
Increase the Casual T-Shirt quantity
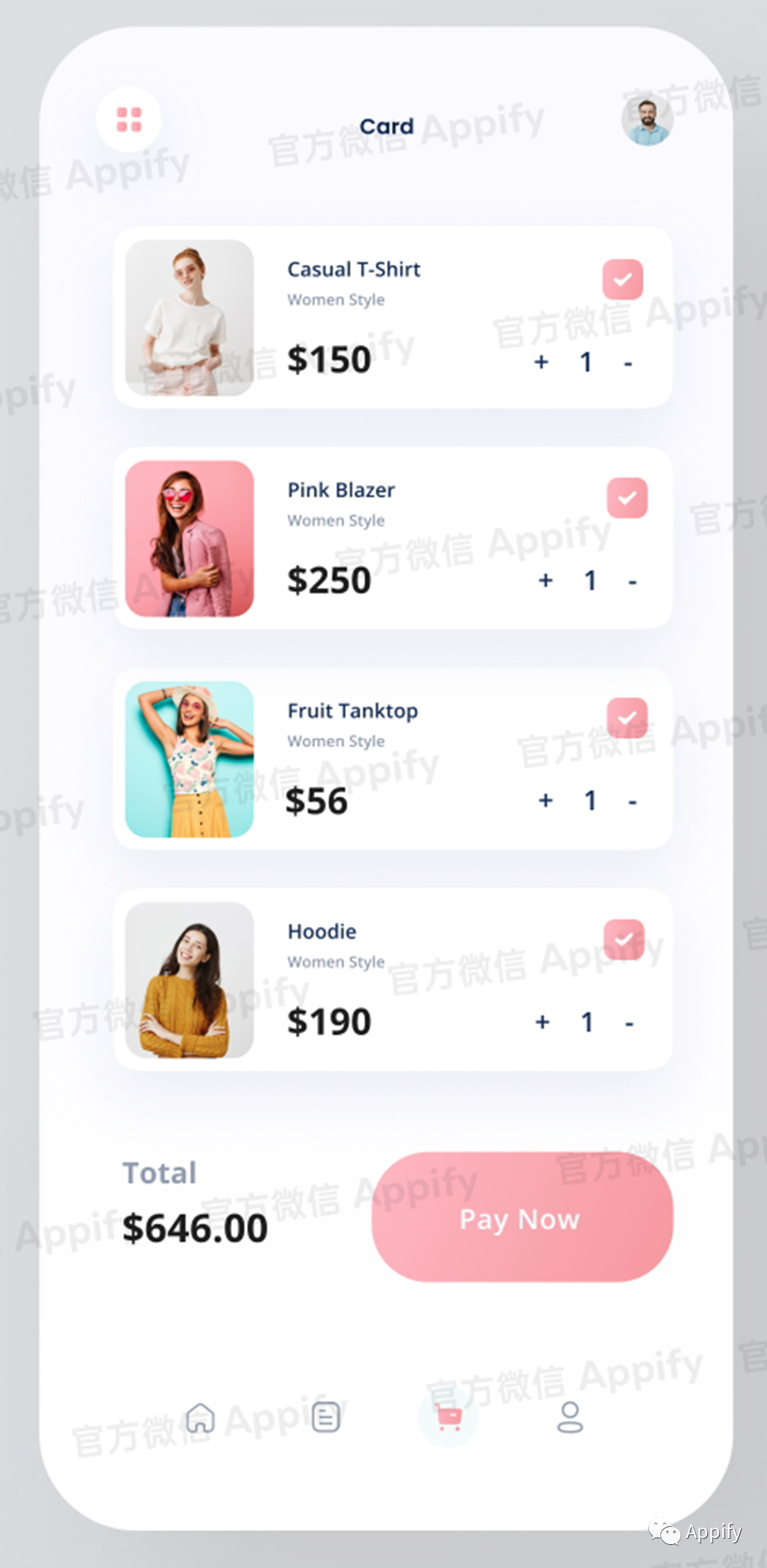point(542,362)
